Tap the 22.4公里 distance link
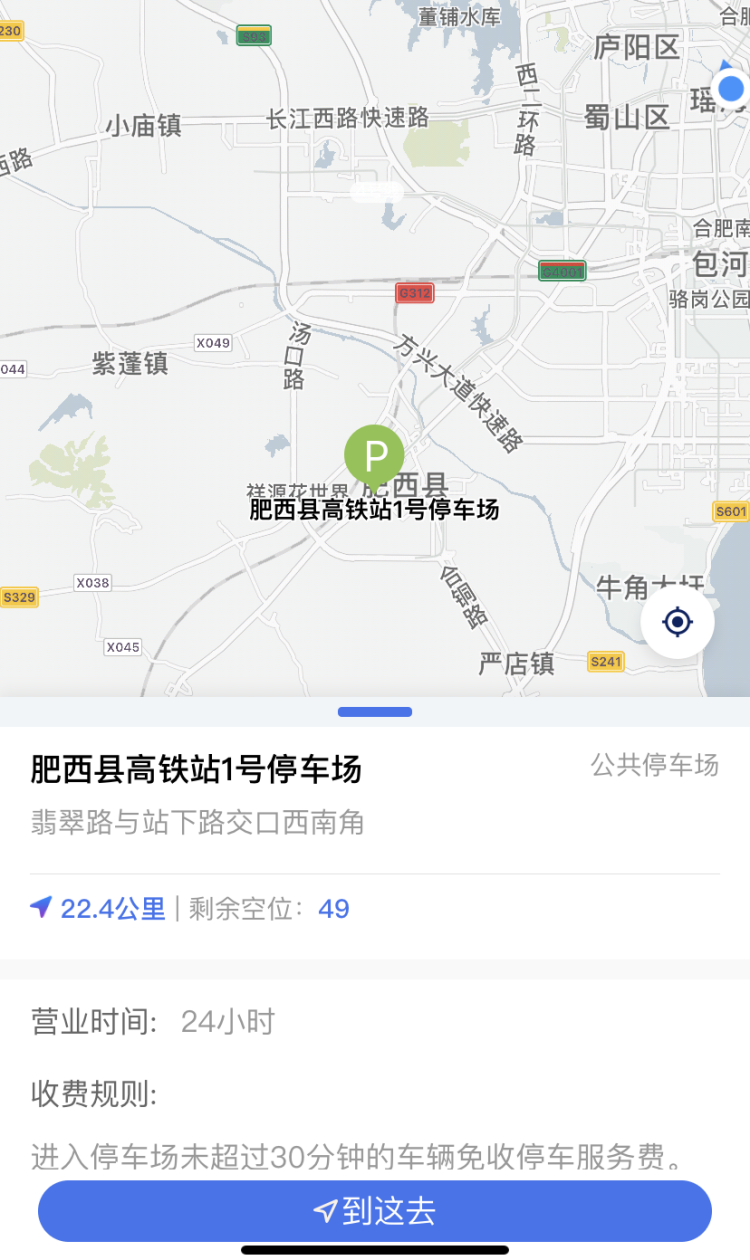750x1260 pixels. coord(99,909)
